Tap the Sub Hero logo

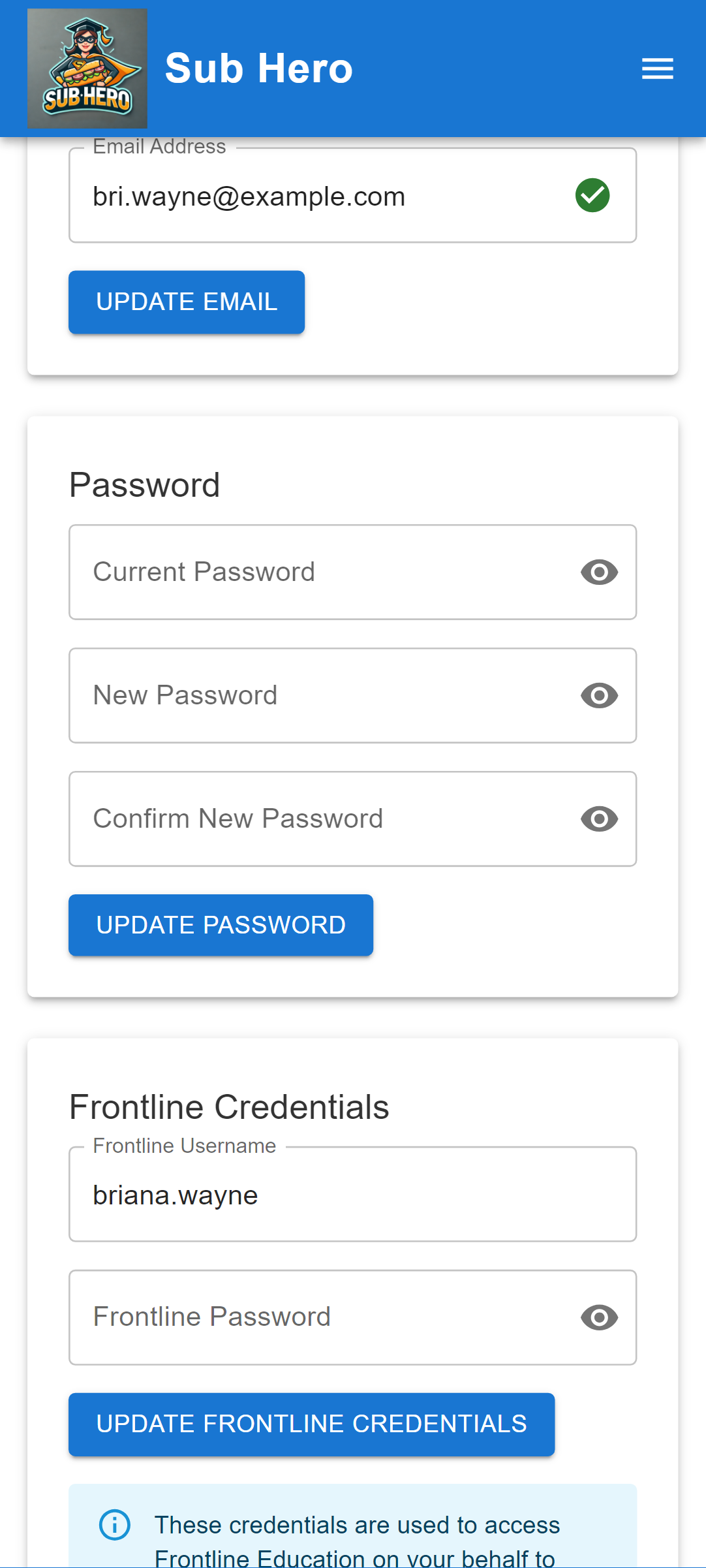coord(87,69)
